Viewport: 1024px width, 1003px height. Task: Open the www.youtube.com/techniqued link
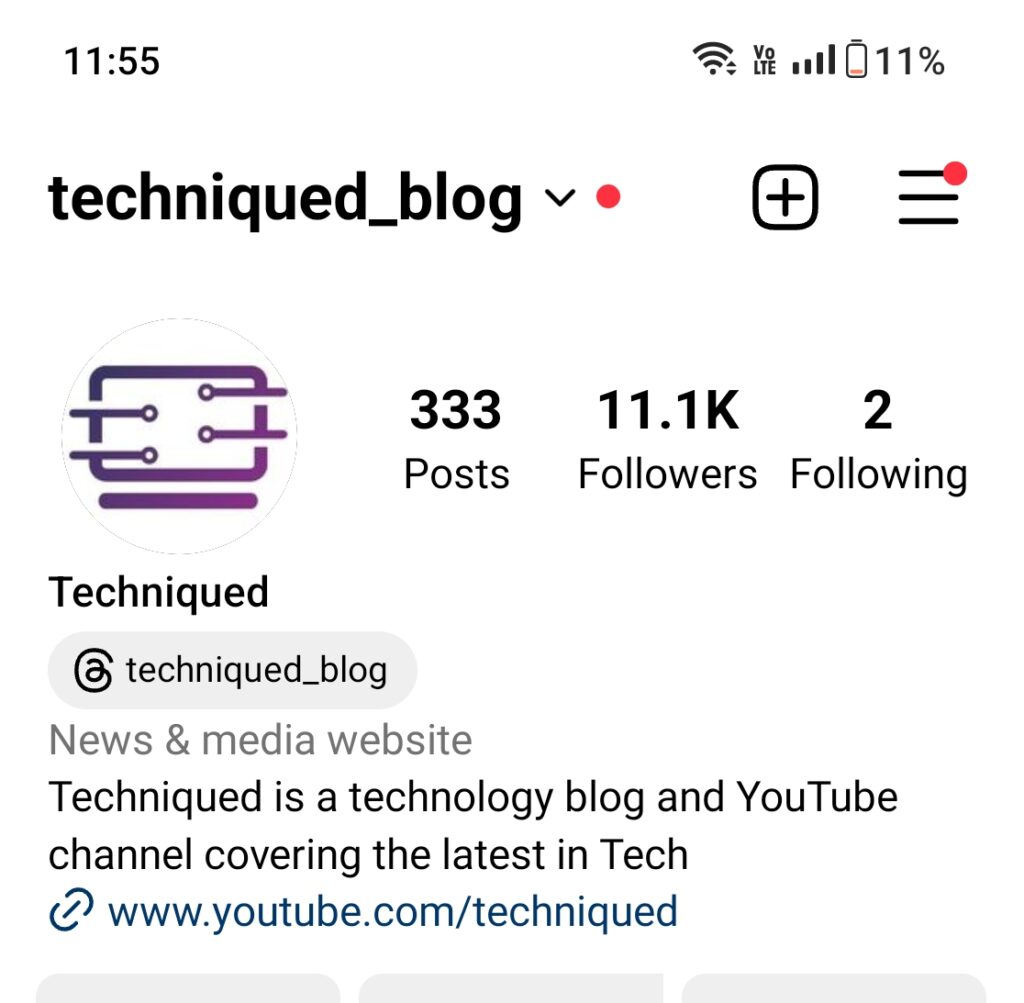[392, 911]
